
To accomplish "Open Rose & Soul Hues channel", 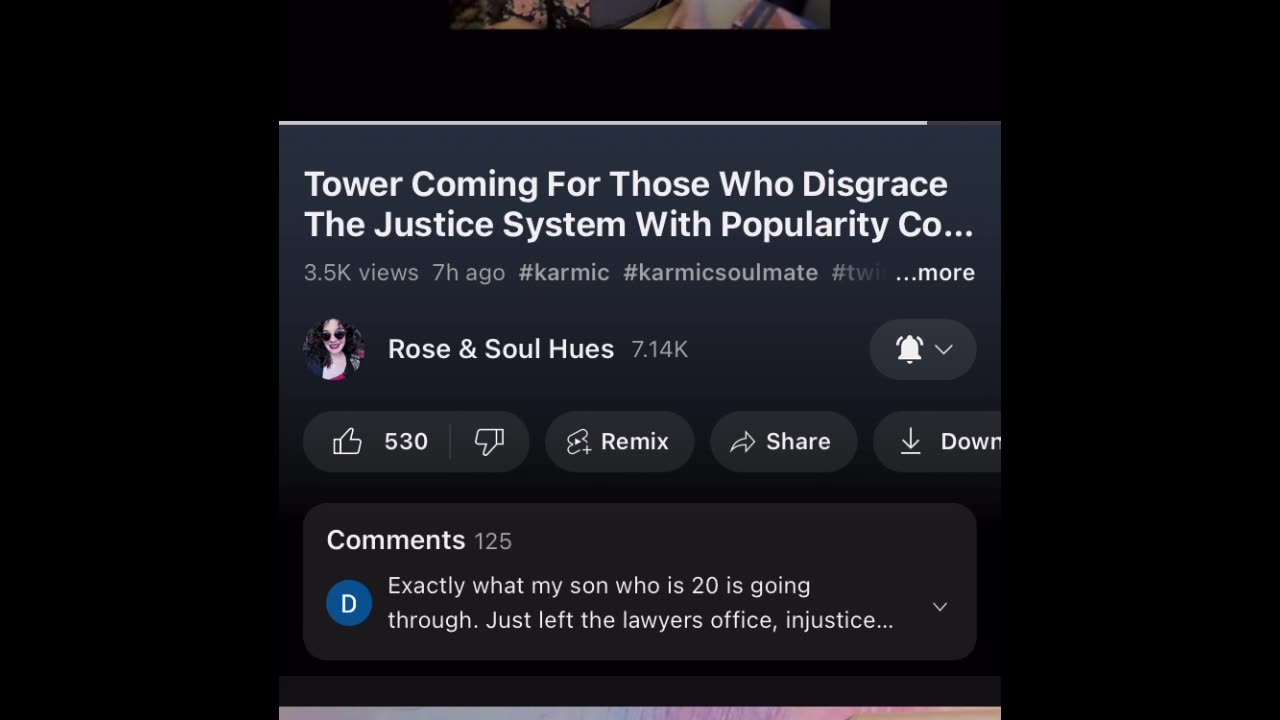I will (x=500, y=349).
